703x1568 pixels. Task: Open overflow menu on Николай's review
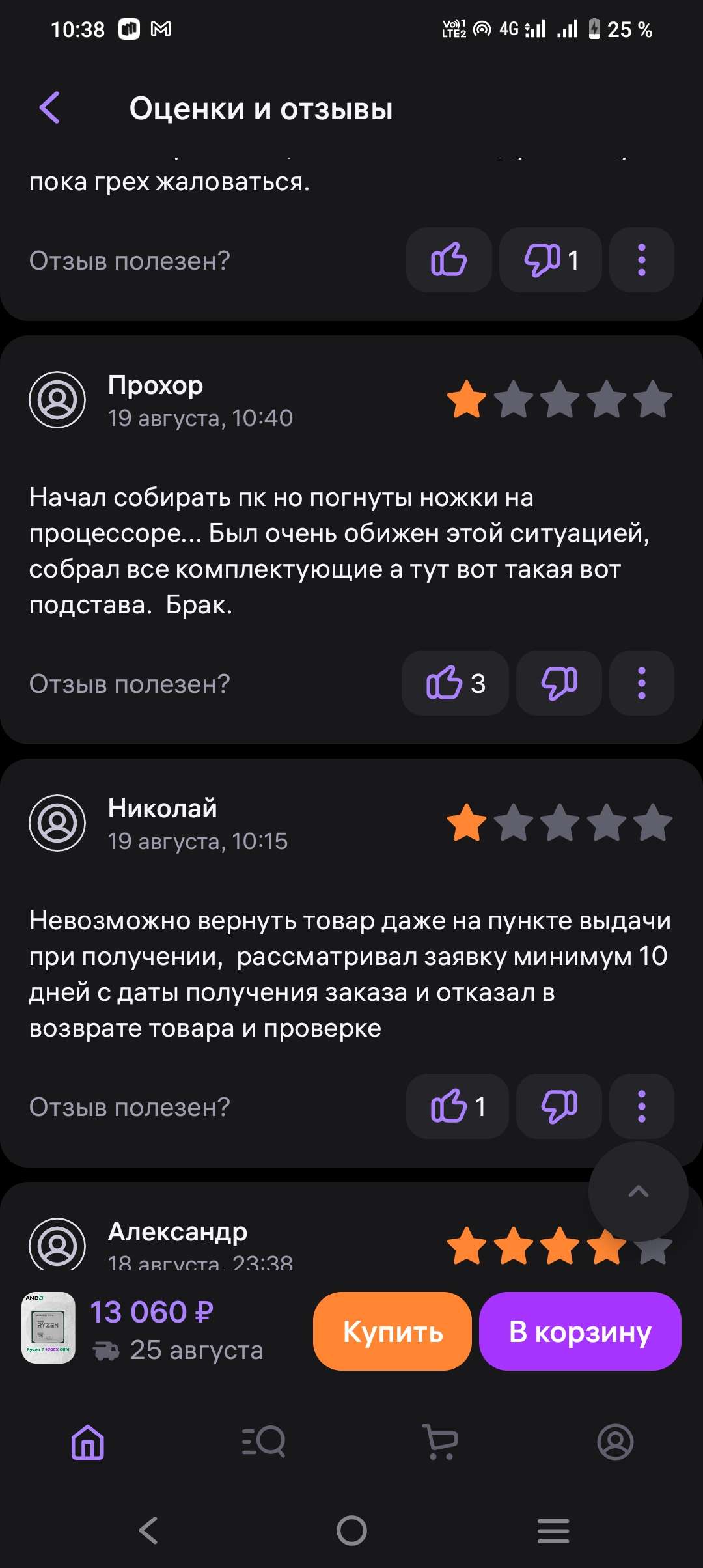641,1106
